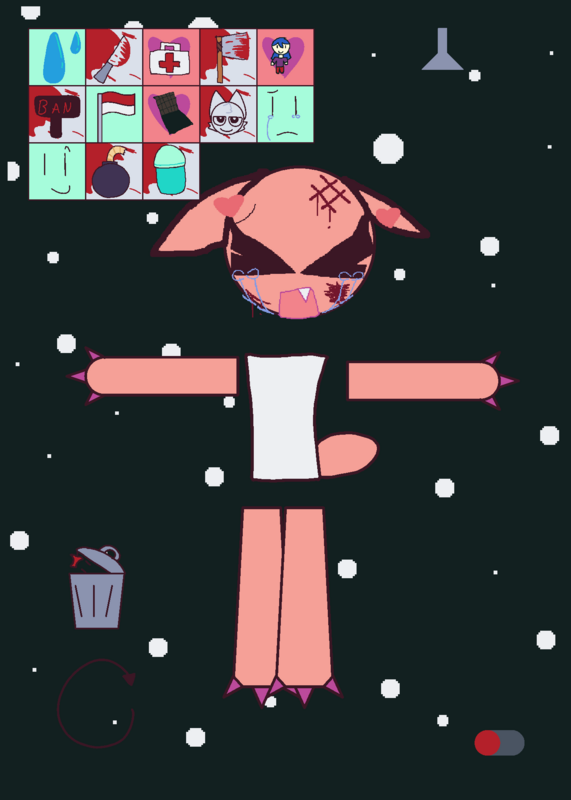Tap the blue-haired doll item
Image resolution: width=571 pixels, height=800 pixels.
pyautogui.click(x=286, y=57)
